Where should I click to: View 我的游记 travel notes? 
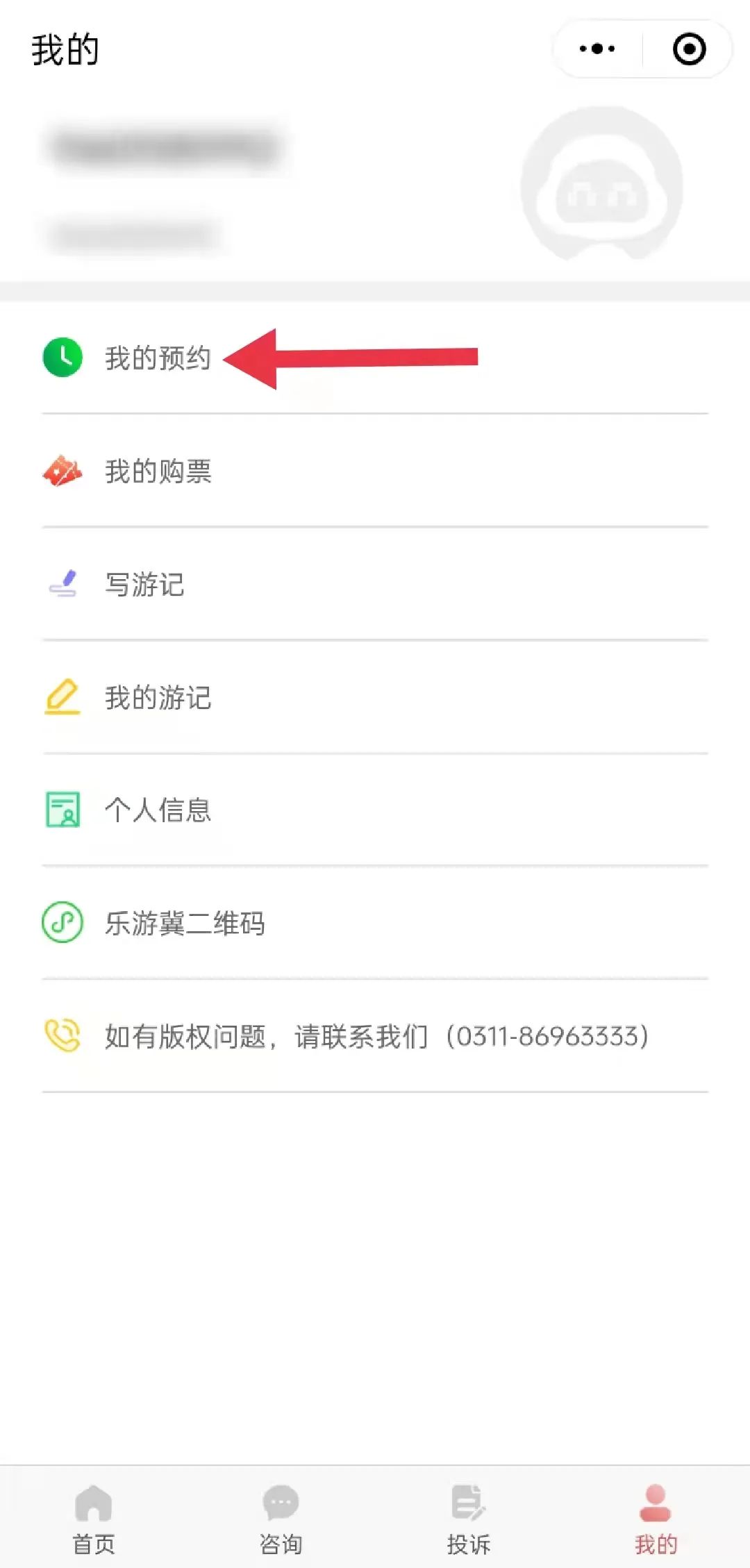click(x=375, y=697)
